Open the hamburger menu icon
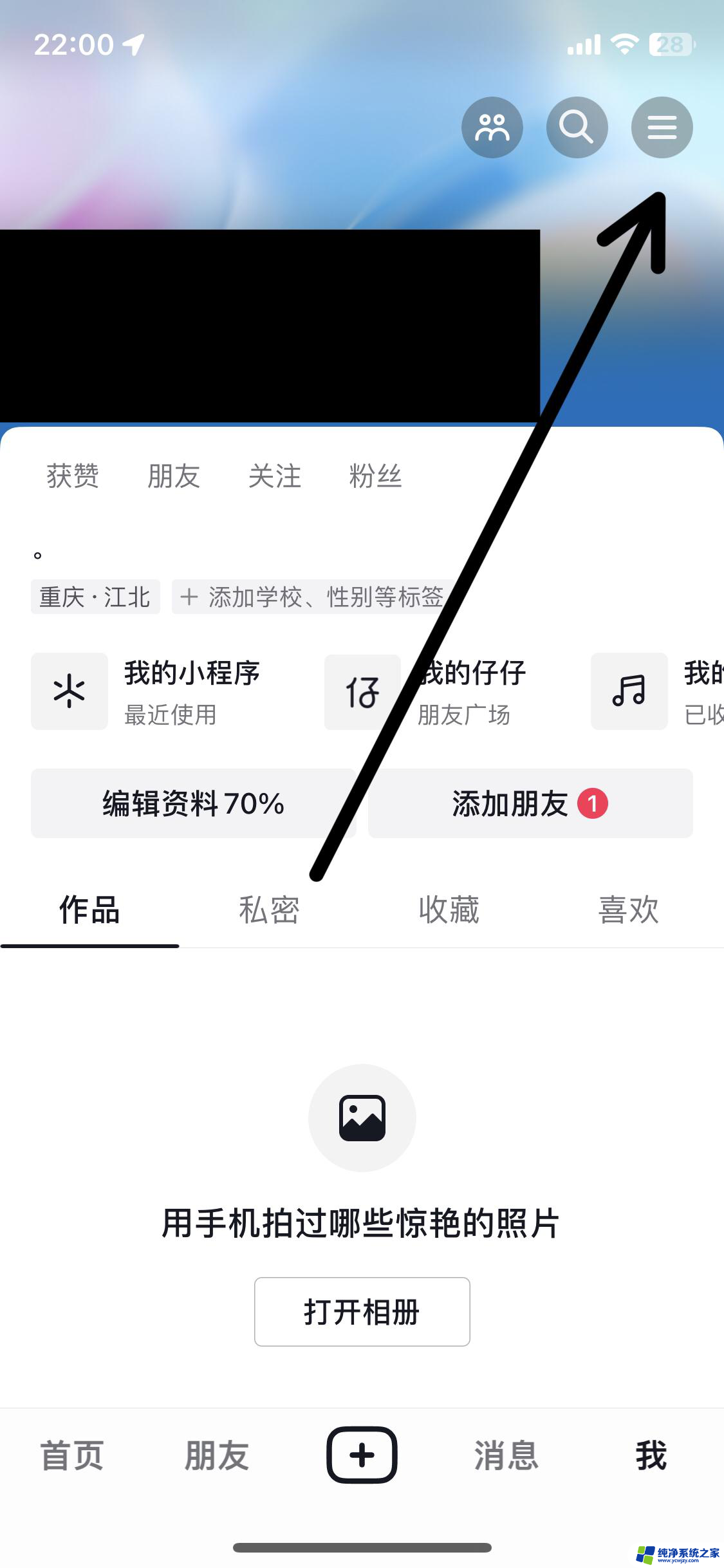The height and width of the screenshot is (1568, 724). 662,127
